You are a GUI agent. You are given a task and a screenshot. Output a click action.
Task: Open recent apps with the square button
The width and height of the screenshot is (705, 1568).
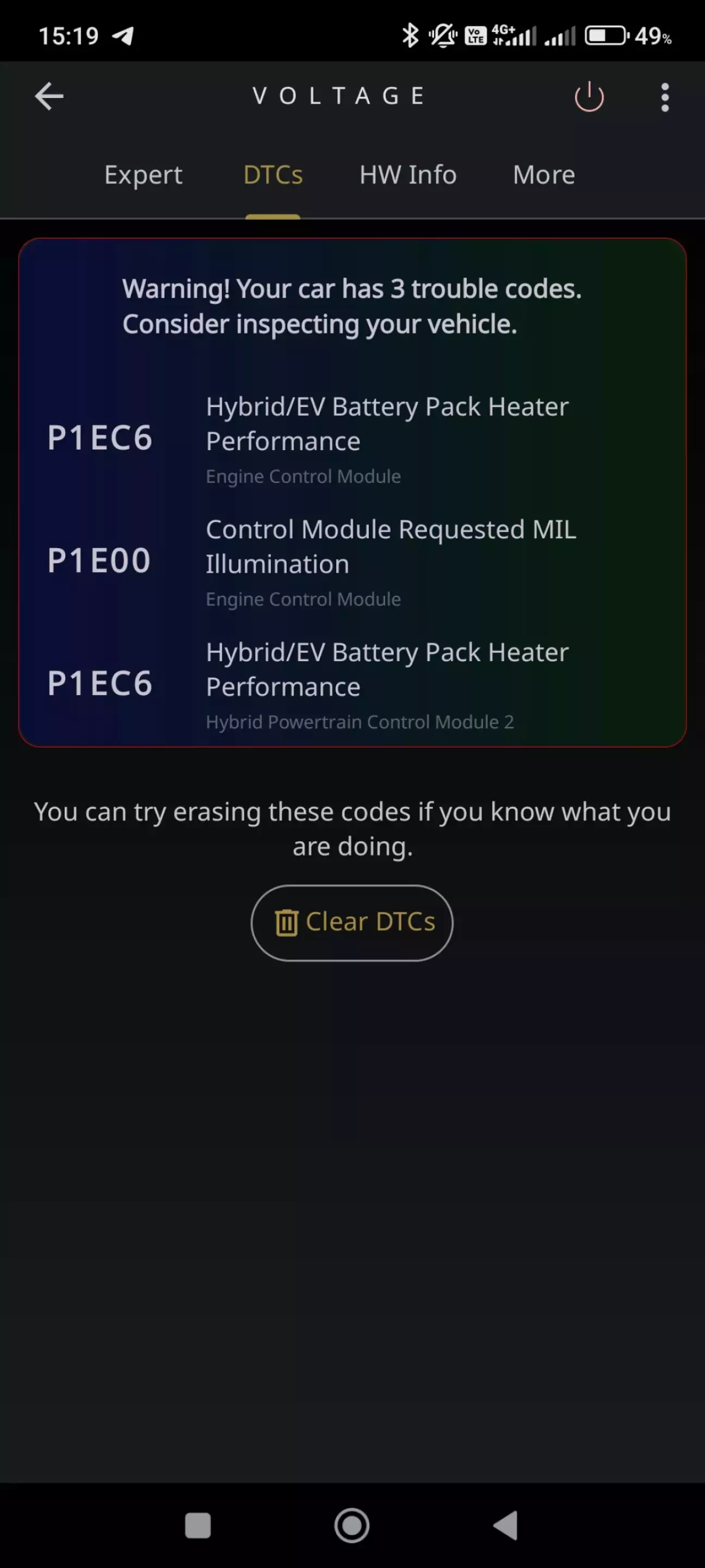(x=197, y=1526)
